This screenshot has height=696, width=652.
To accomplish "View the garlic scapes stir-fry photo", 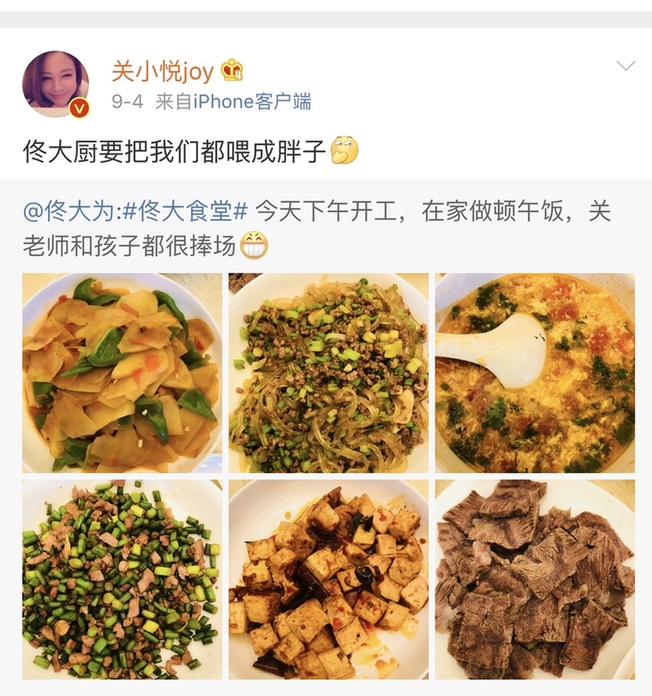I will point(122,578).
